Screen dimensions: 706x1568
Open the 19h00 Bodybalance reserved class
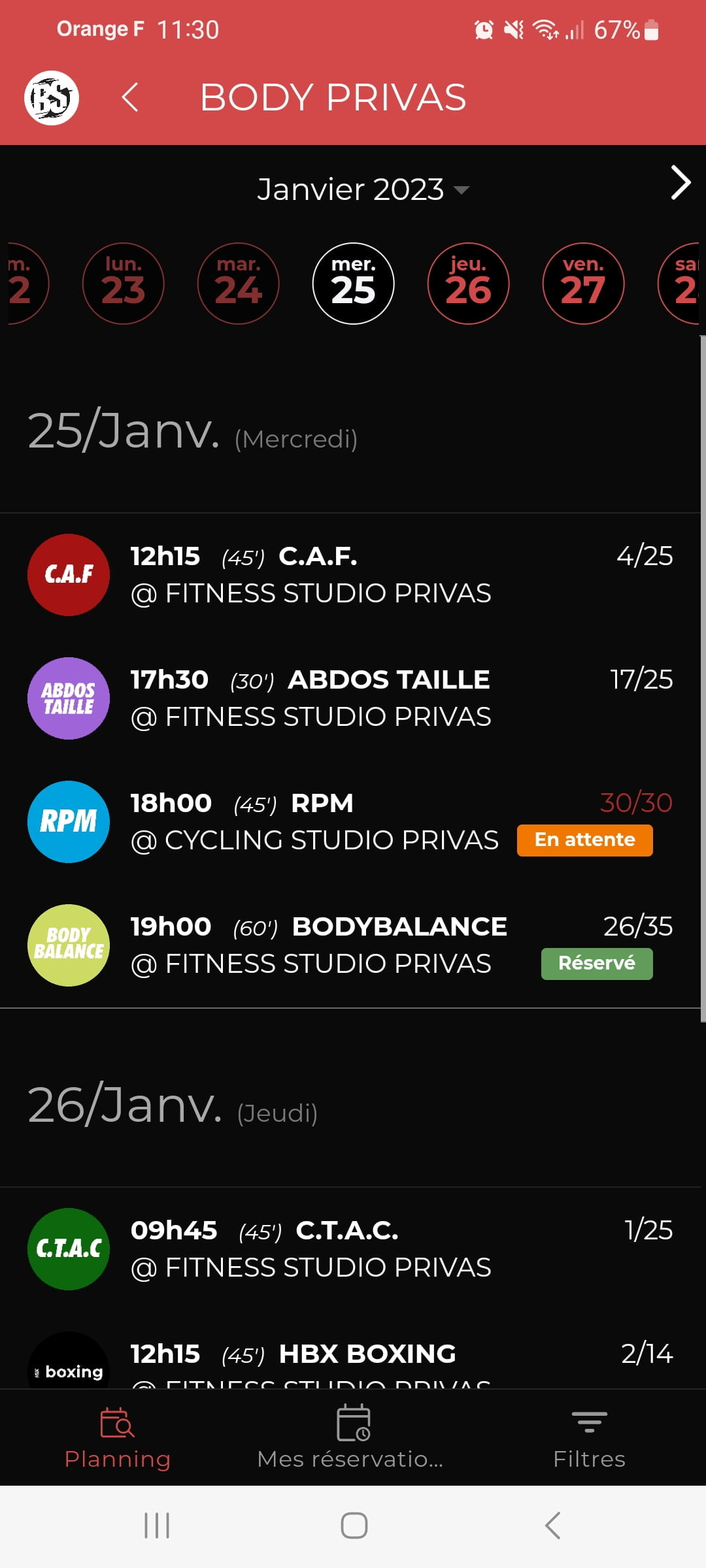(x=350, y=945)
